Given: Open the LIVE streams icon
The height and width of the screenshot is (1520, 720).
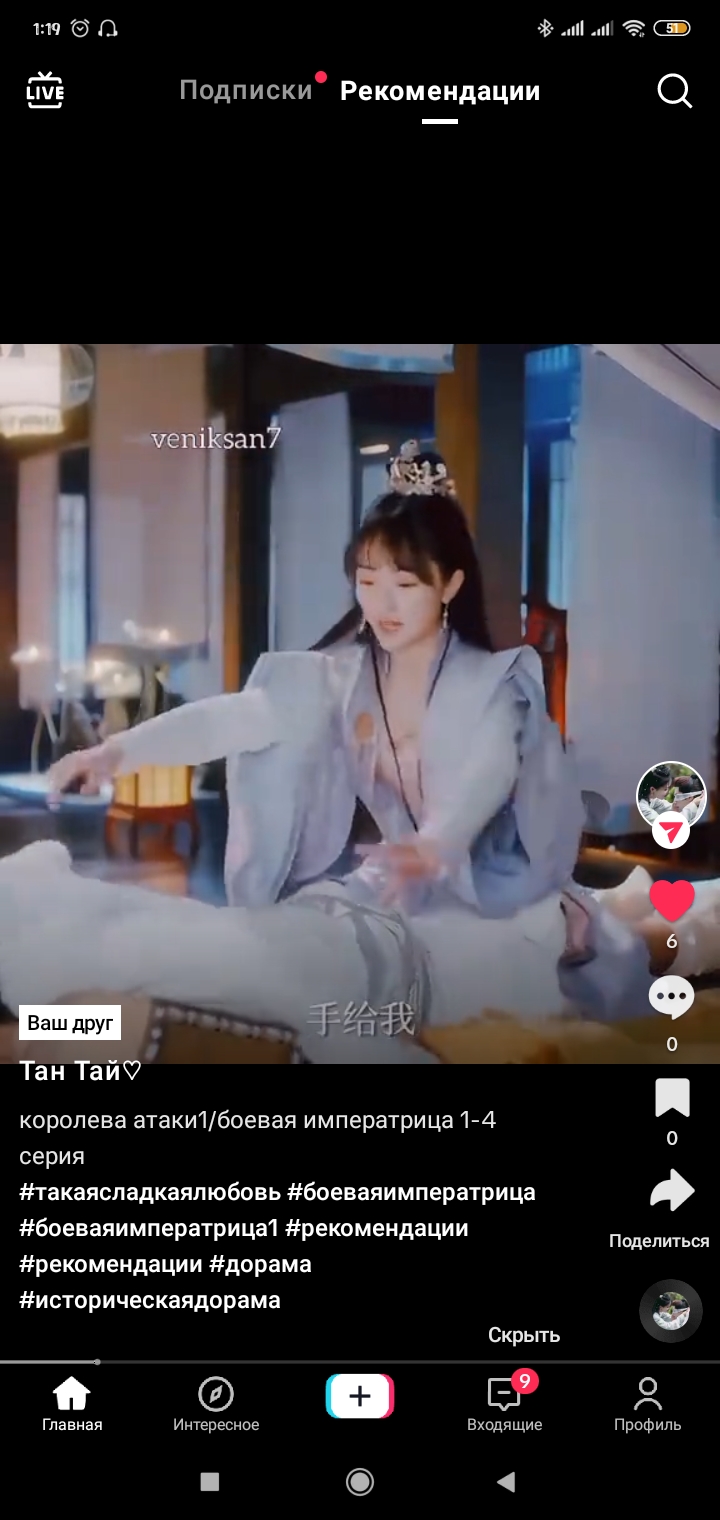Looking at the screenshot, I should 44,91.
